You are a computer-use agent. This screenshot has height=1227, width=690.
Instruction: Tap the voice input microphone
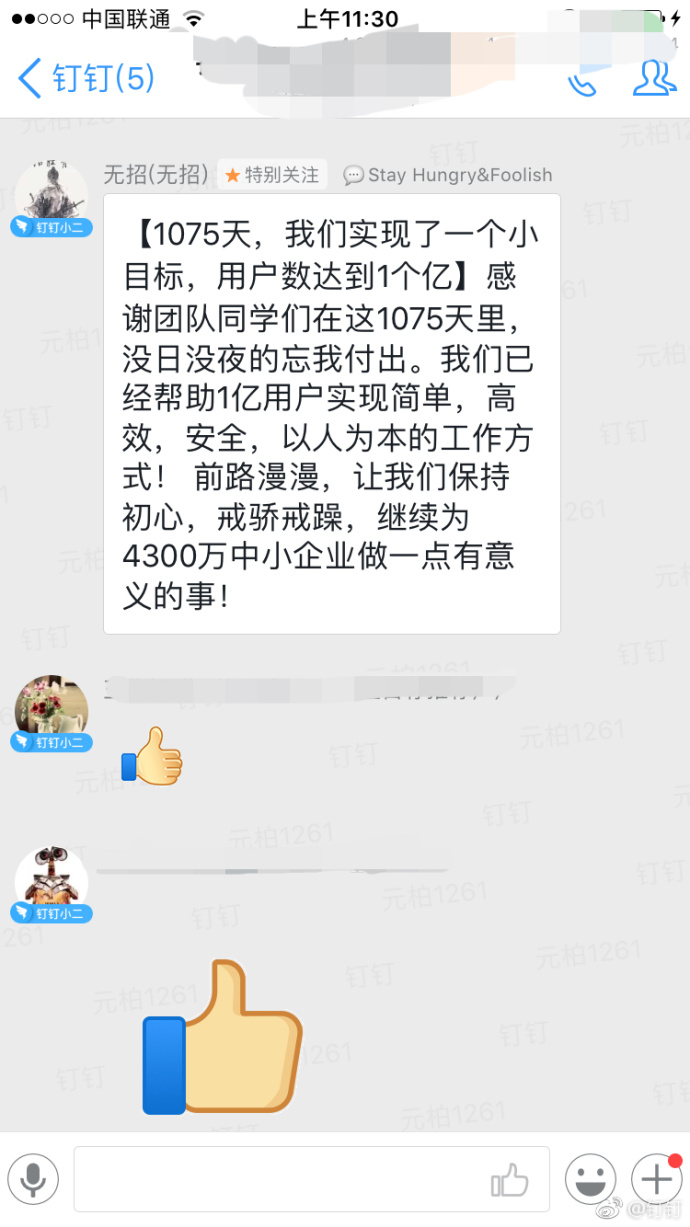[33, 1180]
